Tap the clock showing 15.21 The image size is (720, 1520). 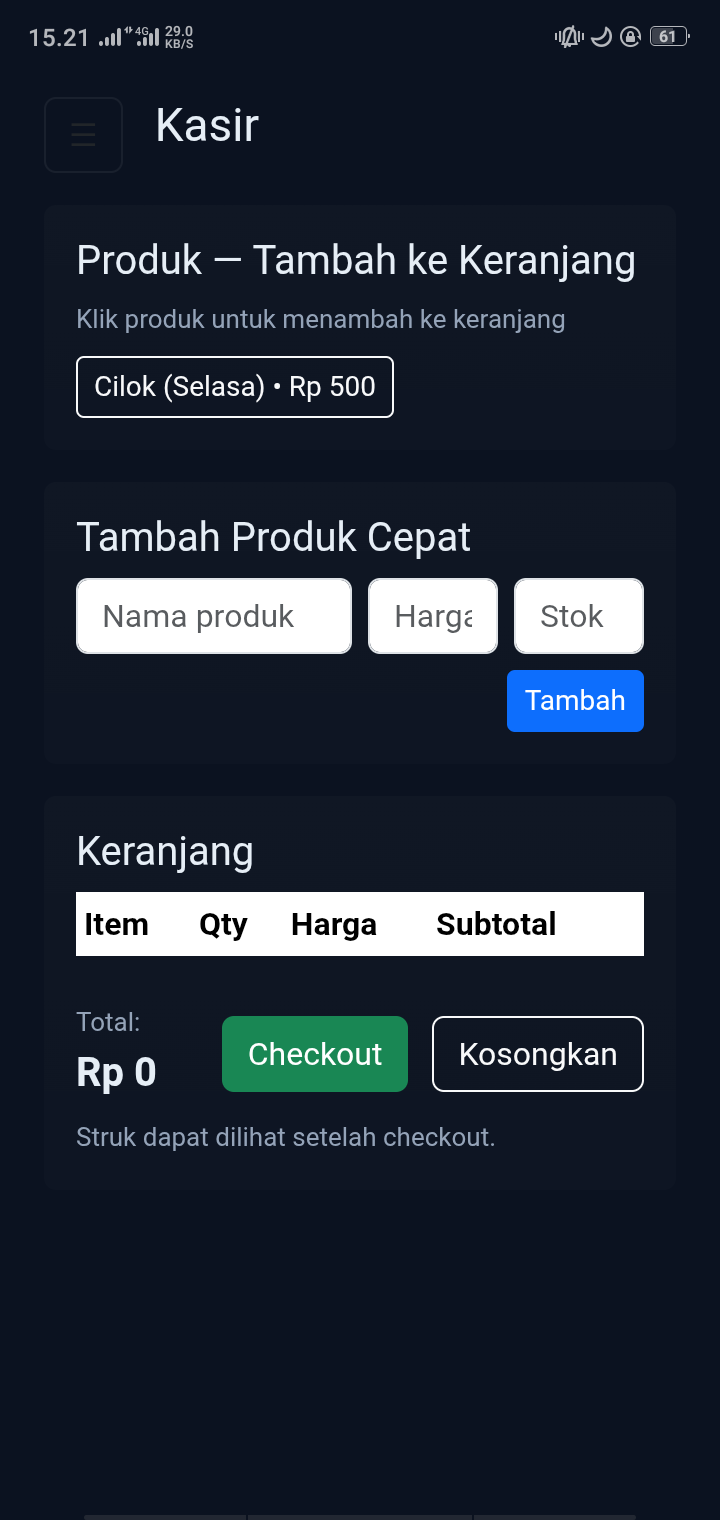pos(59,37)
